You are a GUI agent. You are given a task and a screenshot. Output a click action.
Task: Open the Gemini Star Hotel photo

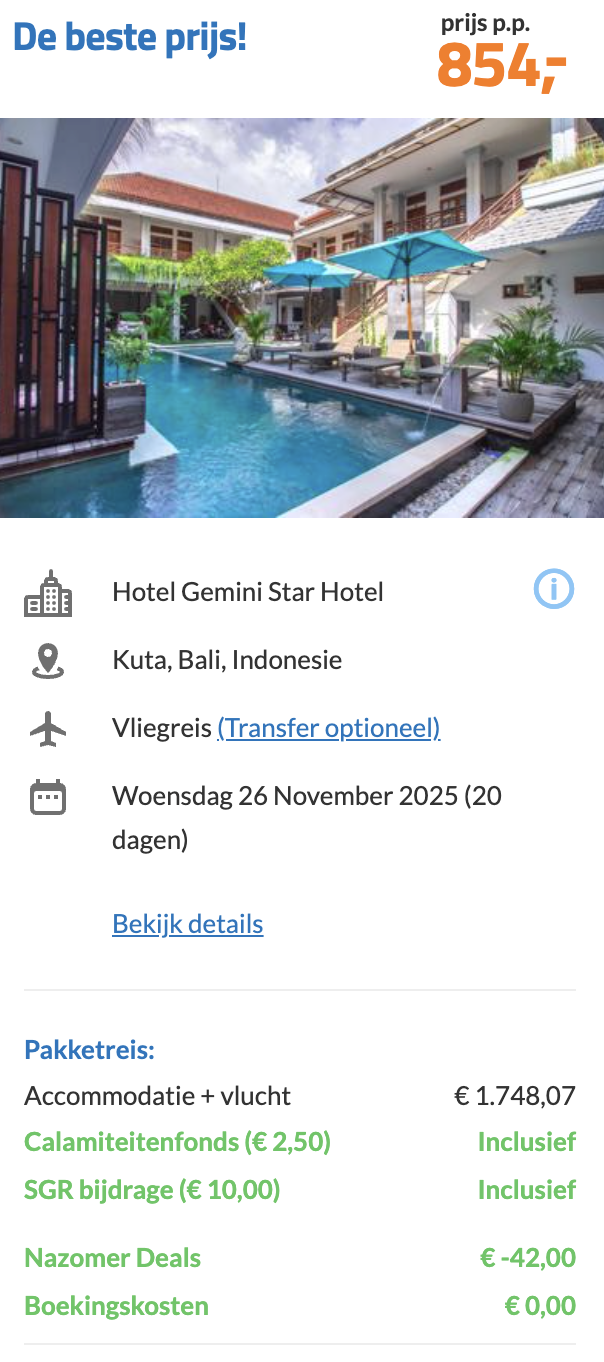tap(302, 318)
